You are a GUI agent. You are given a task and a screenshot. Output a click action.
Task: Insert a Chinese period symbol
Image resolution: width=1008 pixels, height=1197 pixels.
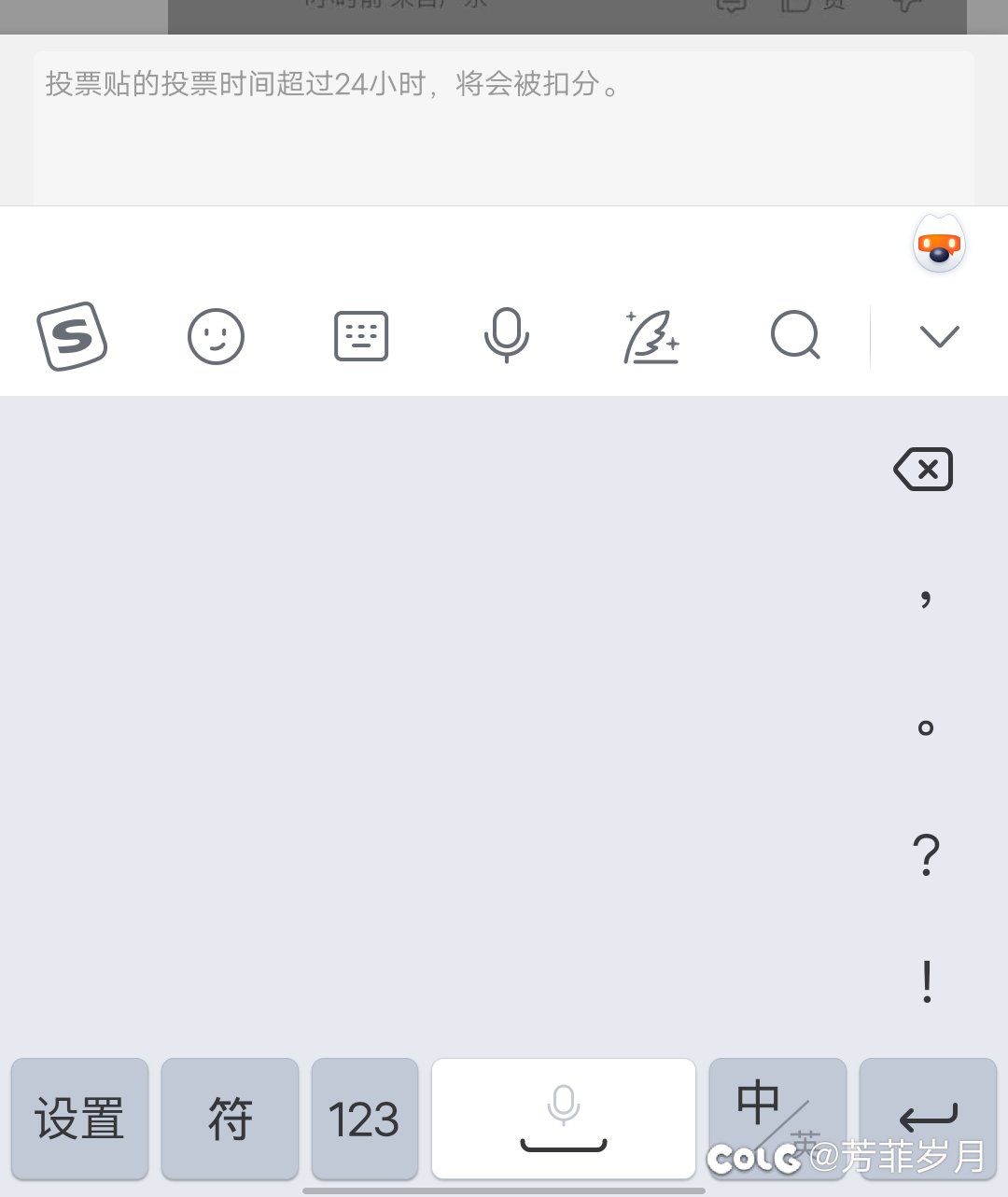pyautogui.click(x=925, y=727)
